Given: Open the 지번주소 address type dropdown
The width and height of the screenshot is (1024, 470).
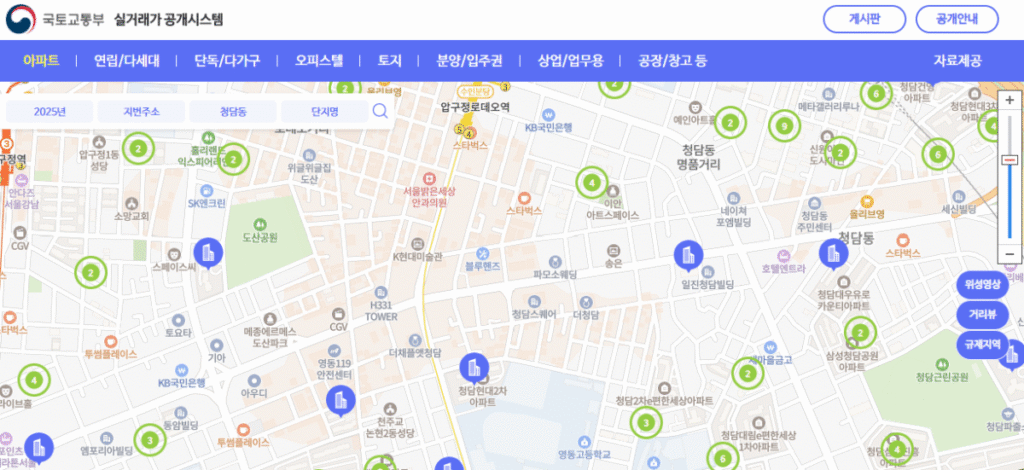Looking at the screenshot, I should point(141,111).
